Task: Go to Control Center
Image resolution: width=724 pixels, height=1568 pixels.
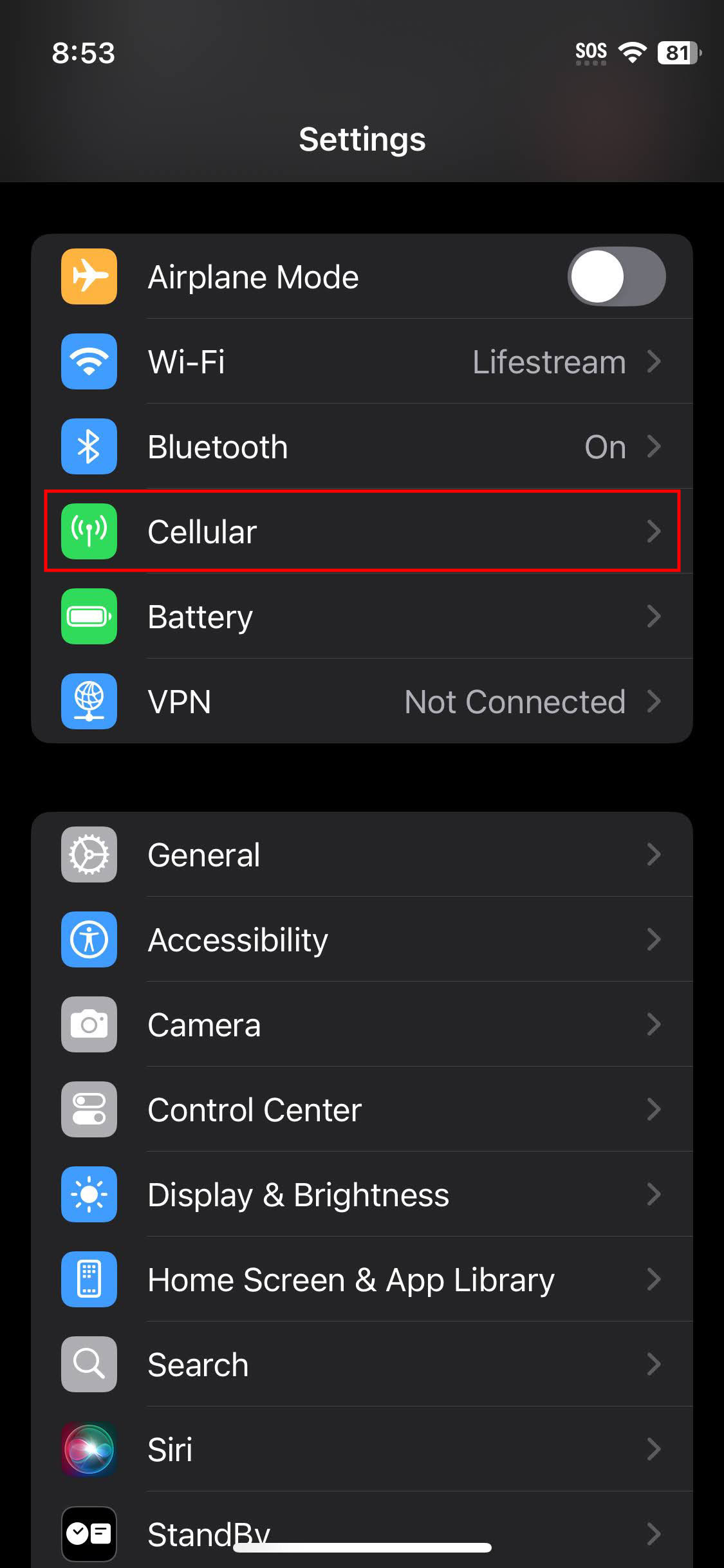Action: click(362, 1109)
